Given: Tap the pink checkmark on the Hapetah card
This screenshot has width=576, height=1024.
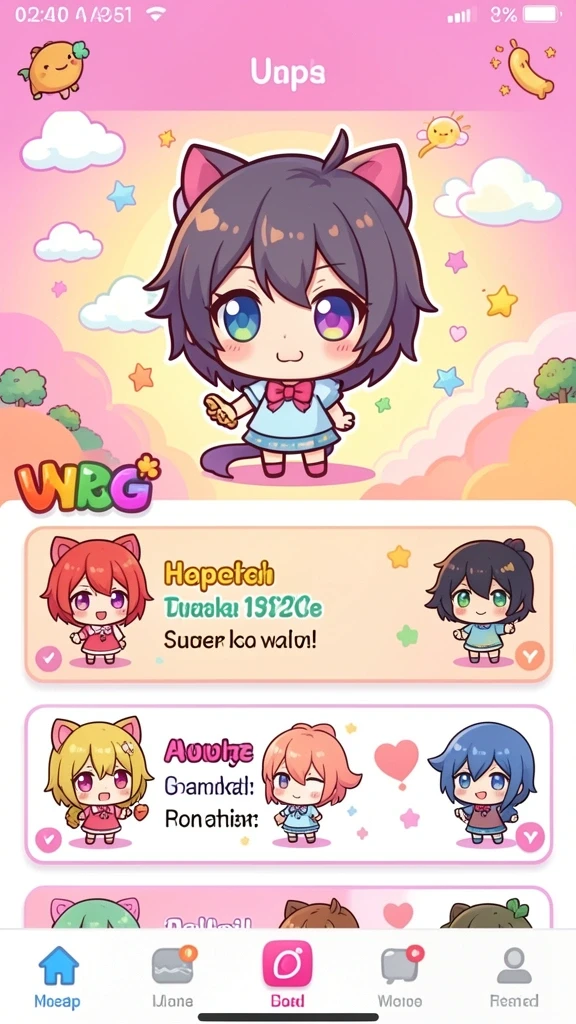Looking at the screenshot, I should (x=48, y=658).
